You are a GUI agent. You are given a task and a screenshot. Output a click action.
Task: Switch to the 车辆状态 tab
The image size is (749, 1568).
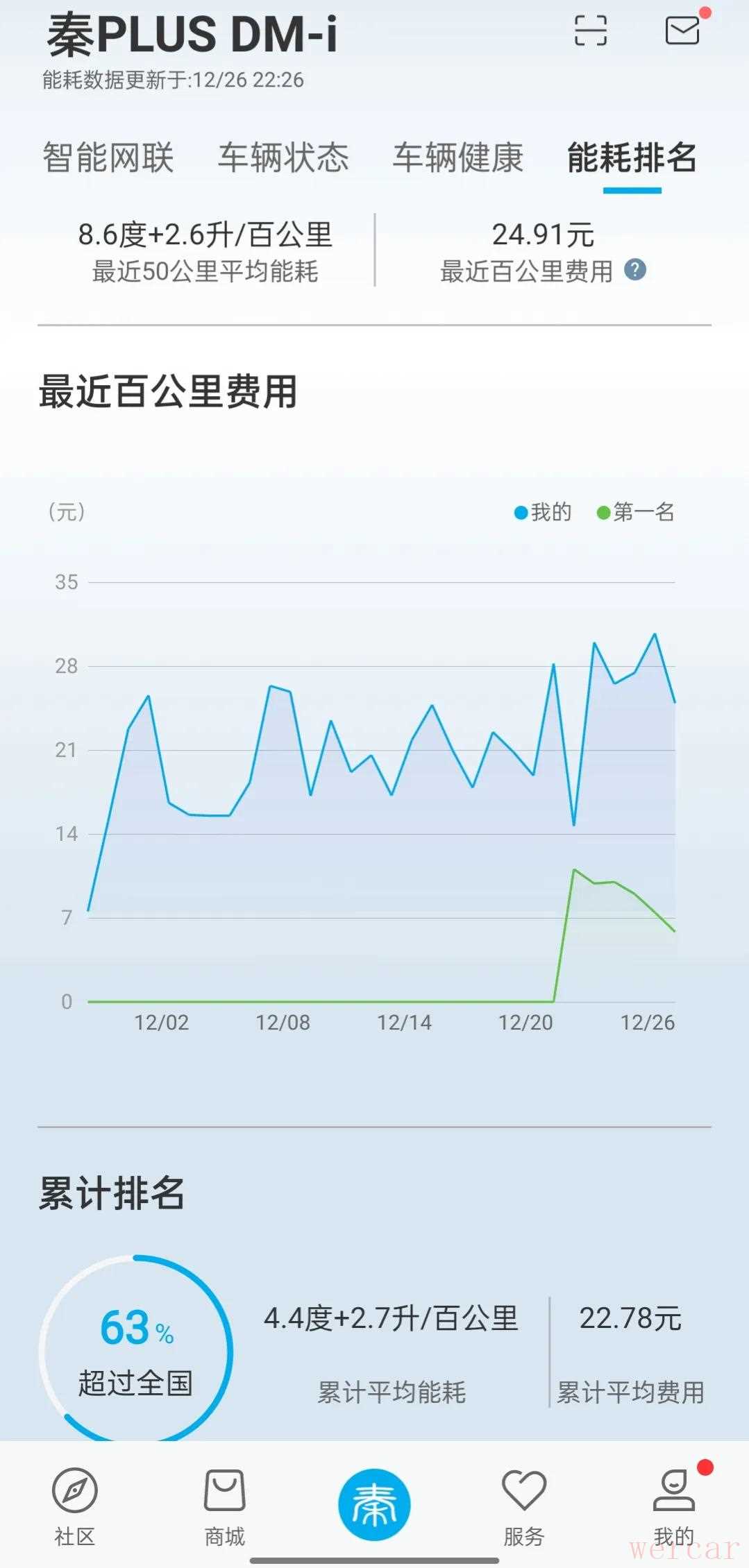coord(283,157)
